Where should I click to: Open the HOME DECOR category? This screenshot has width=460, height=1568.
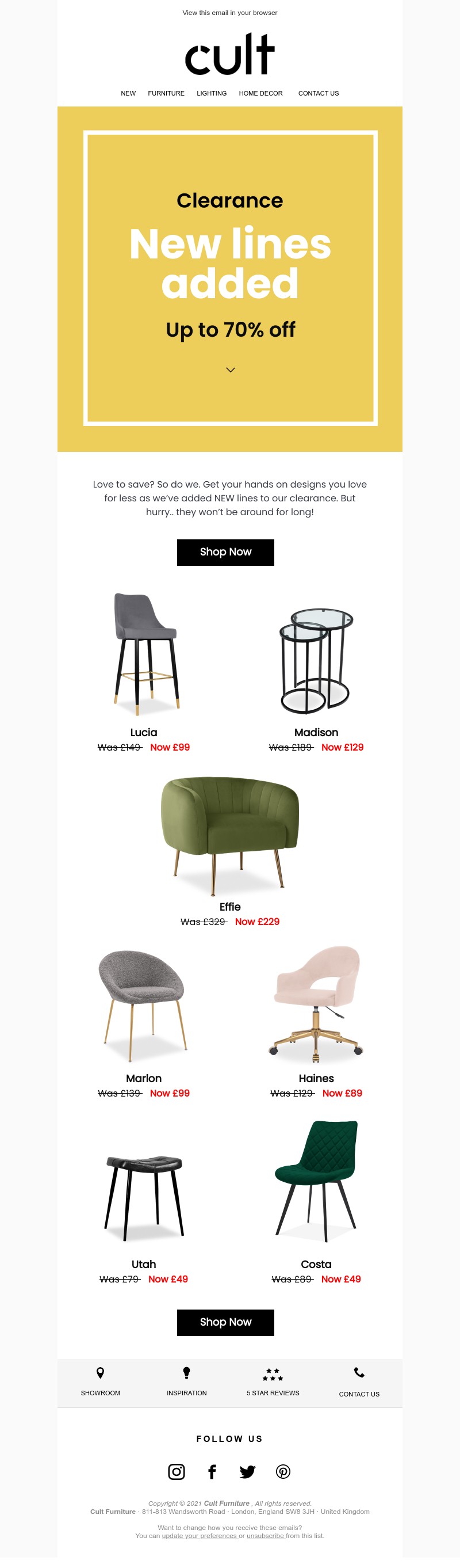tap(260, 93)
